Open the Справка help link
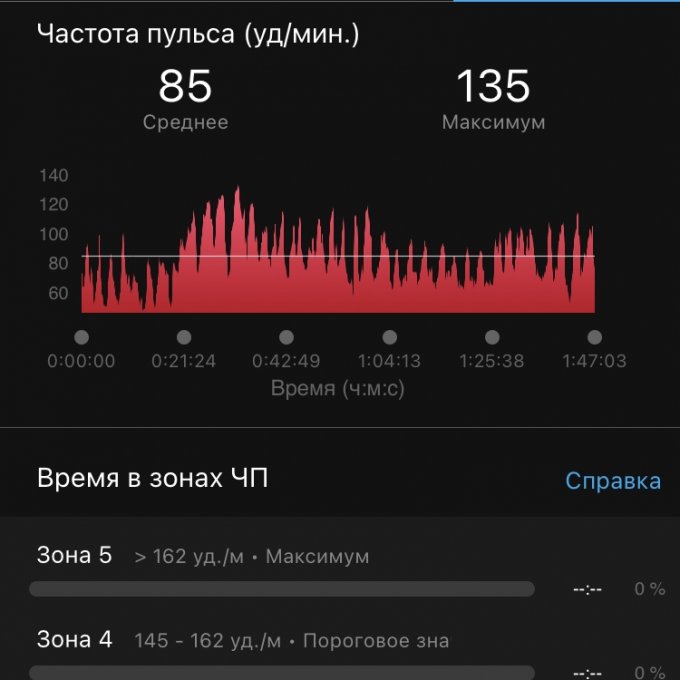680x680 pixels. (612, 481)
